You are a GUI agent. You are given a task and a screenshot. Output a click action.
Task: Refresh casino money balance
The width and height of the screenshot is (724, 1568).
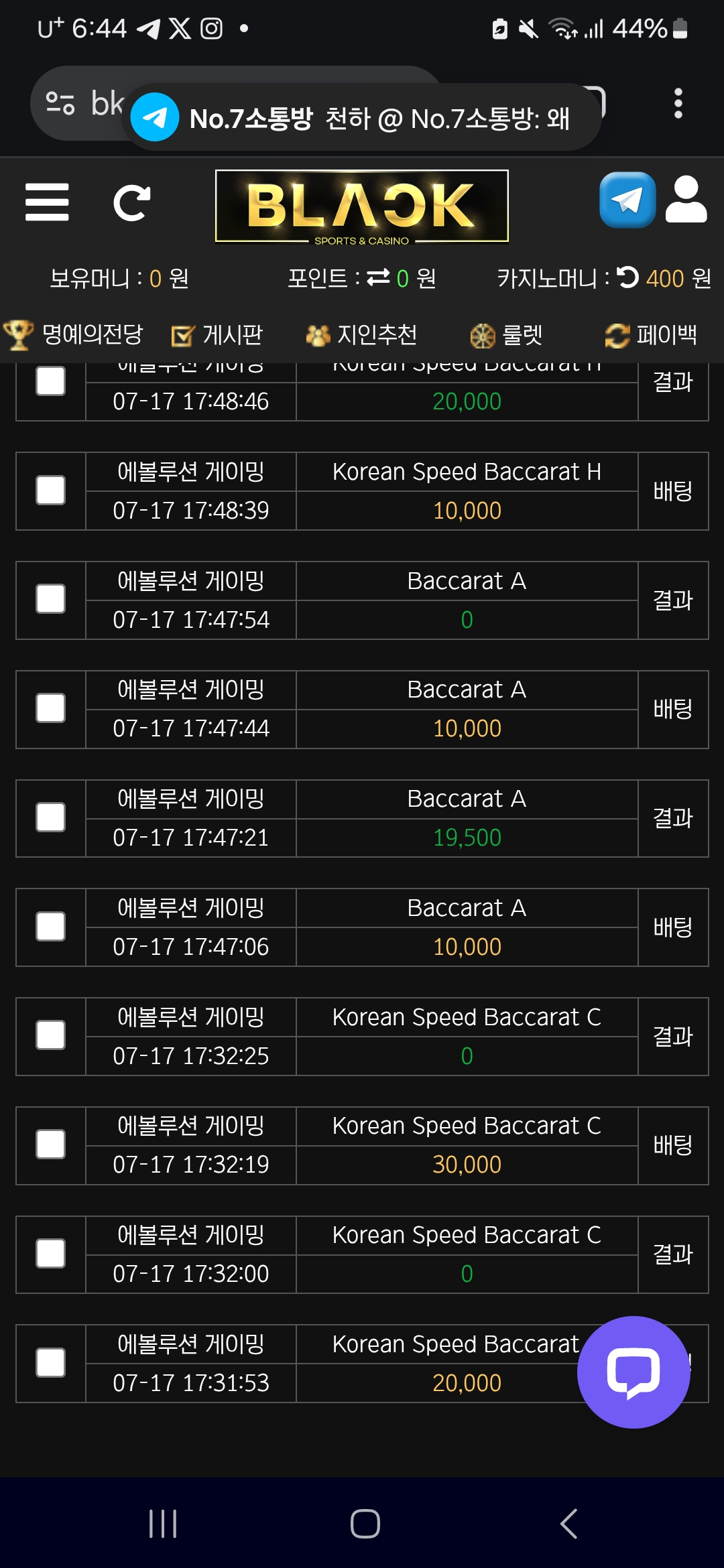point(628,277)
